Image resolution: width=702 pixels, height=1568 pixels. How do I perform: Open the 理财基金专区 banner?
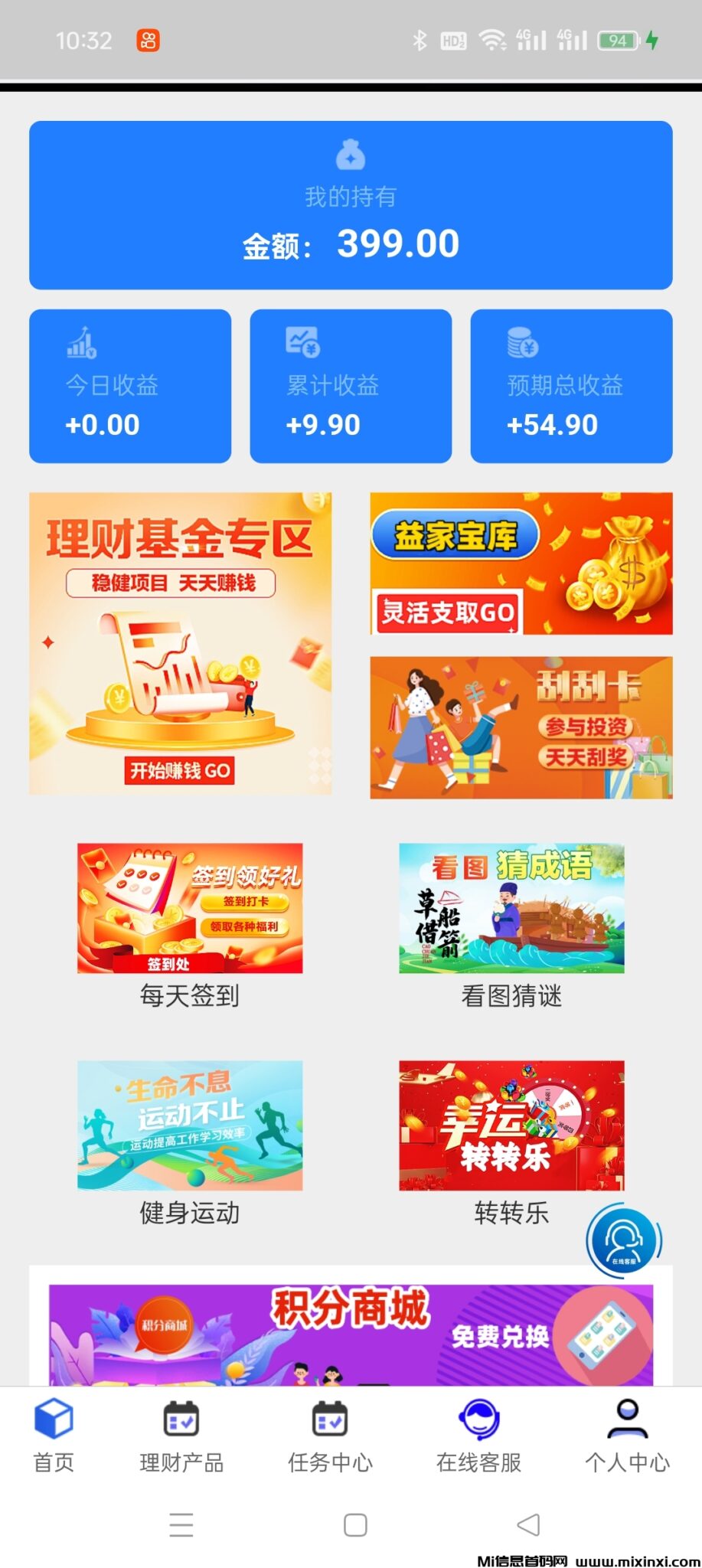180,643
